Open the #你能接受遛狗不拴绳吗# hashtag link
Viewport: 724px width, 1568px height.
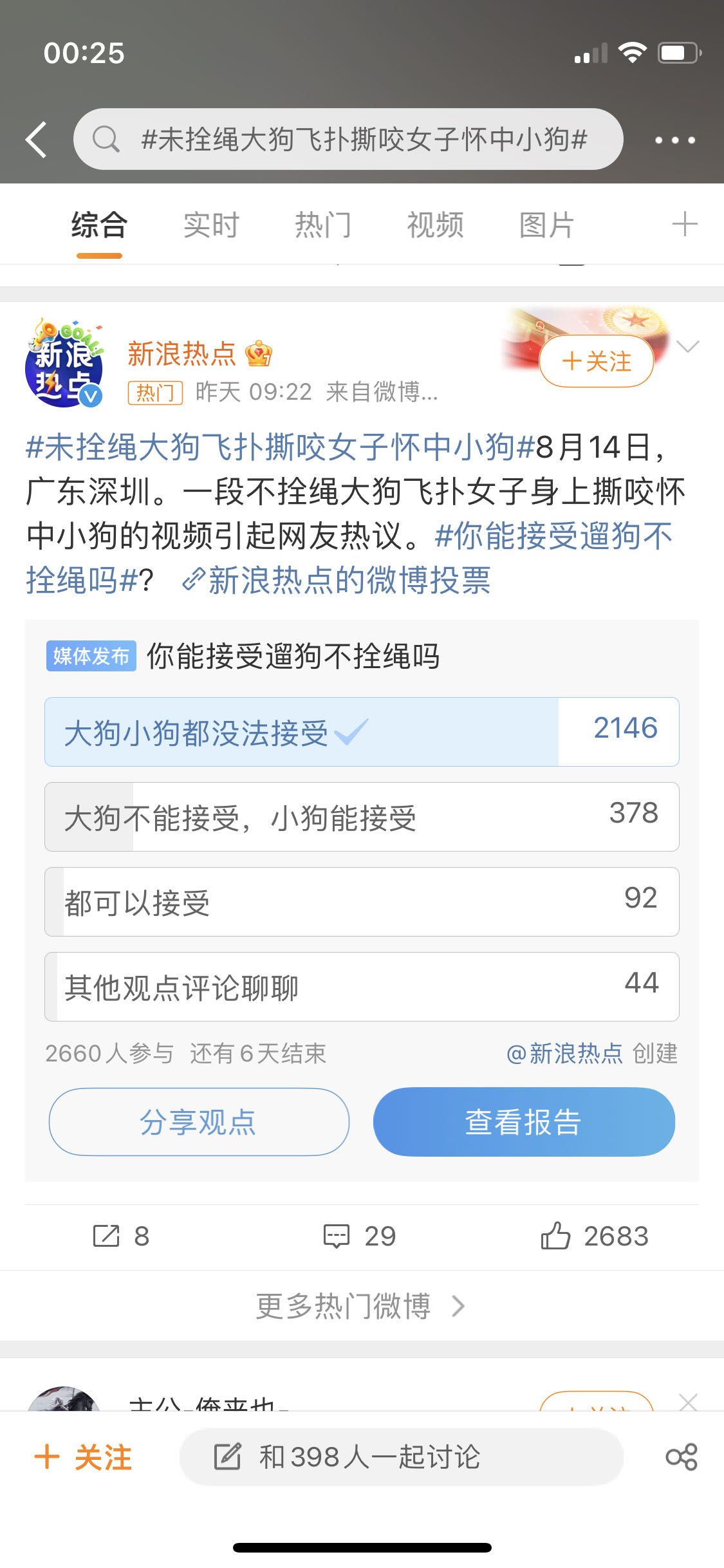click(348, 558)
